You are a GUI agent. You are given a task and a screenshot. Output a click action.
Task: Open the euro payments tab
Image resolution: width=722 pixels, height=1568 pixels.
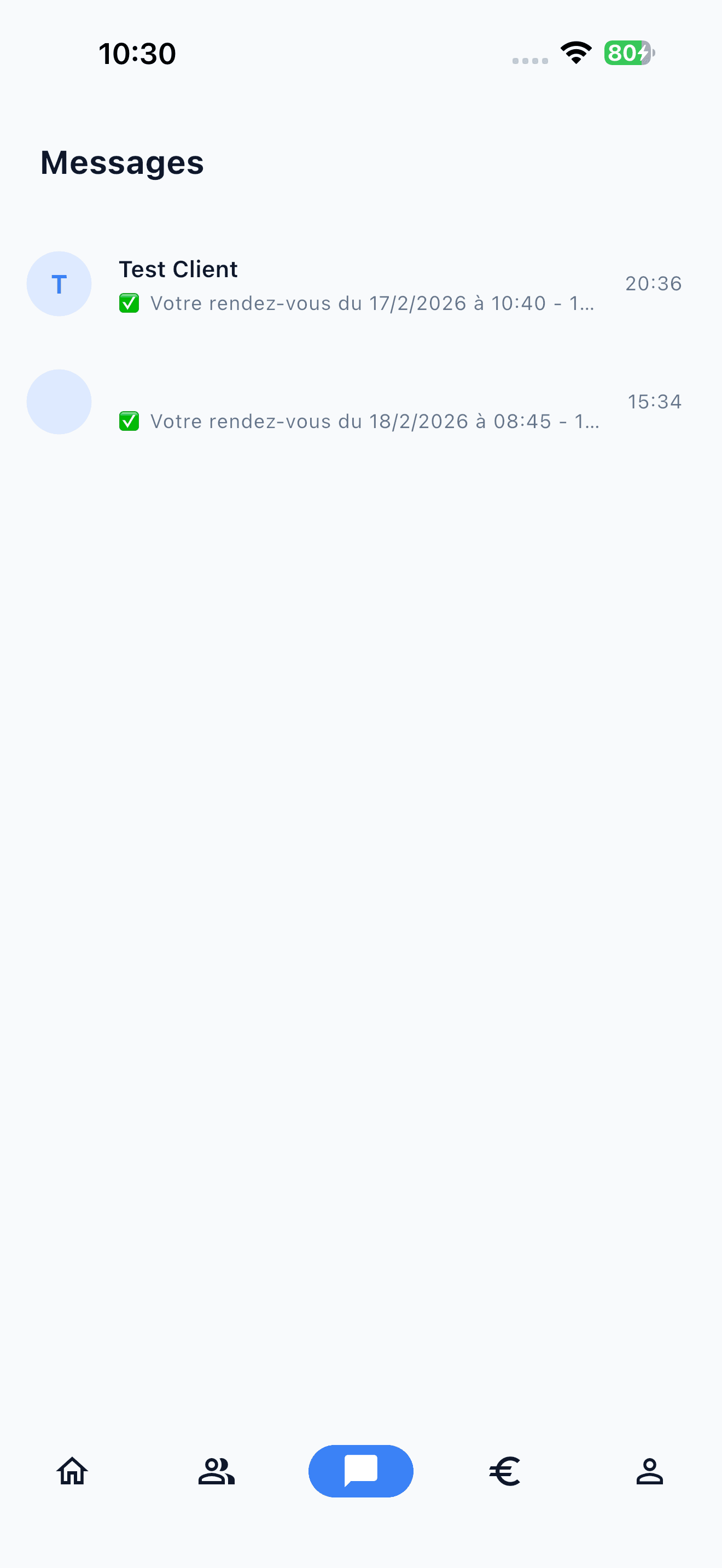pos(505,1471)
